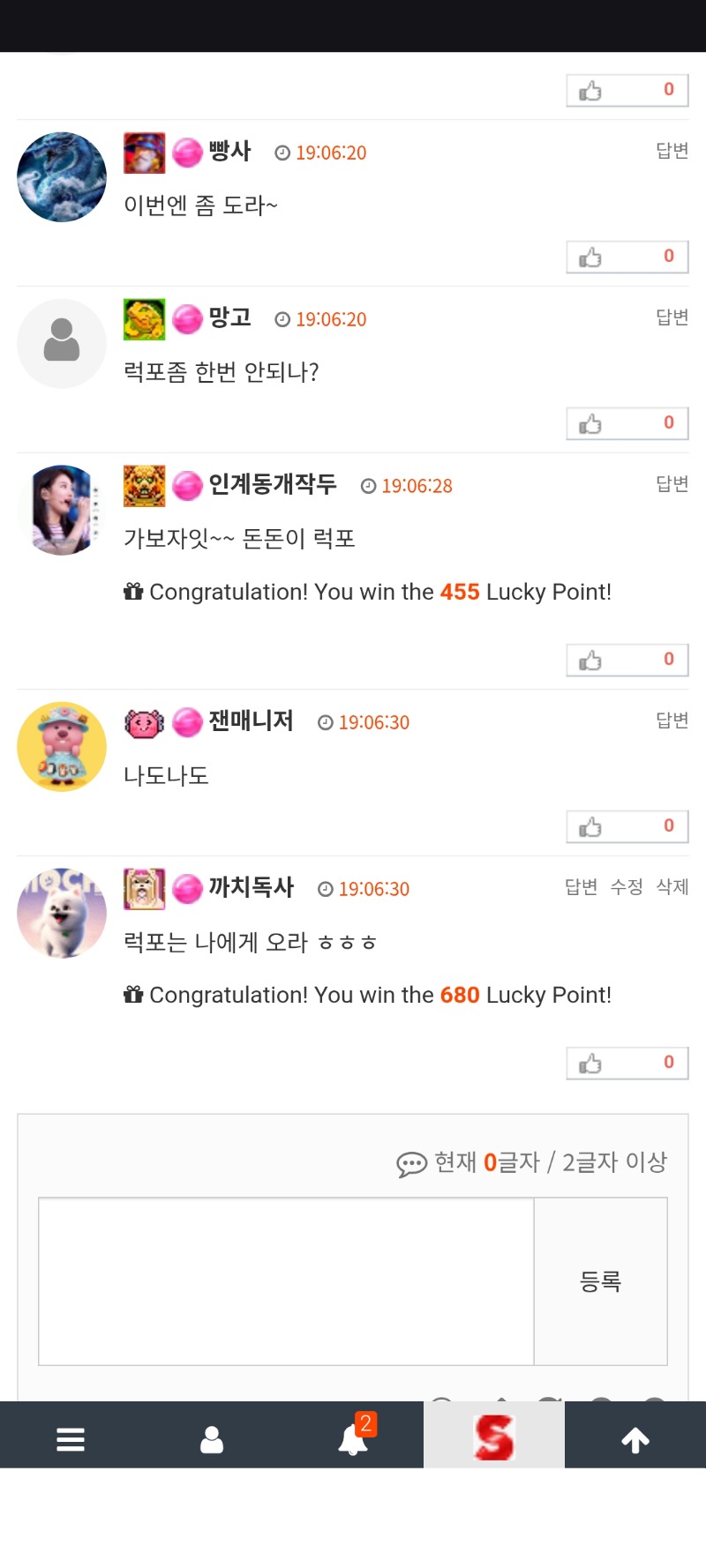Reply to 잰매니저's comment

coord(672,721)
